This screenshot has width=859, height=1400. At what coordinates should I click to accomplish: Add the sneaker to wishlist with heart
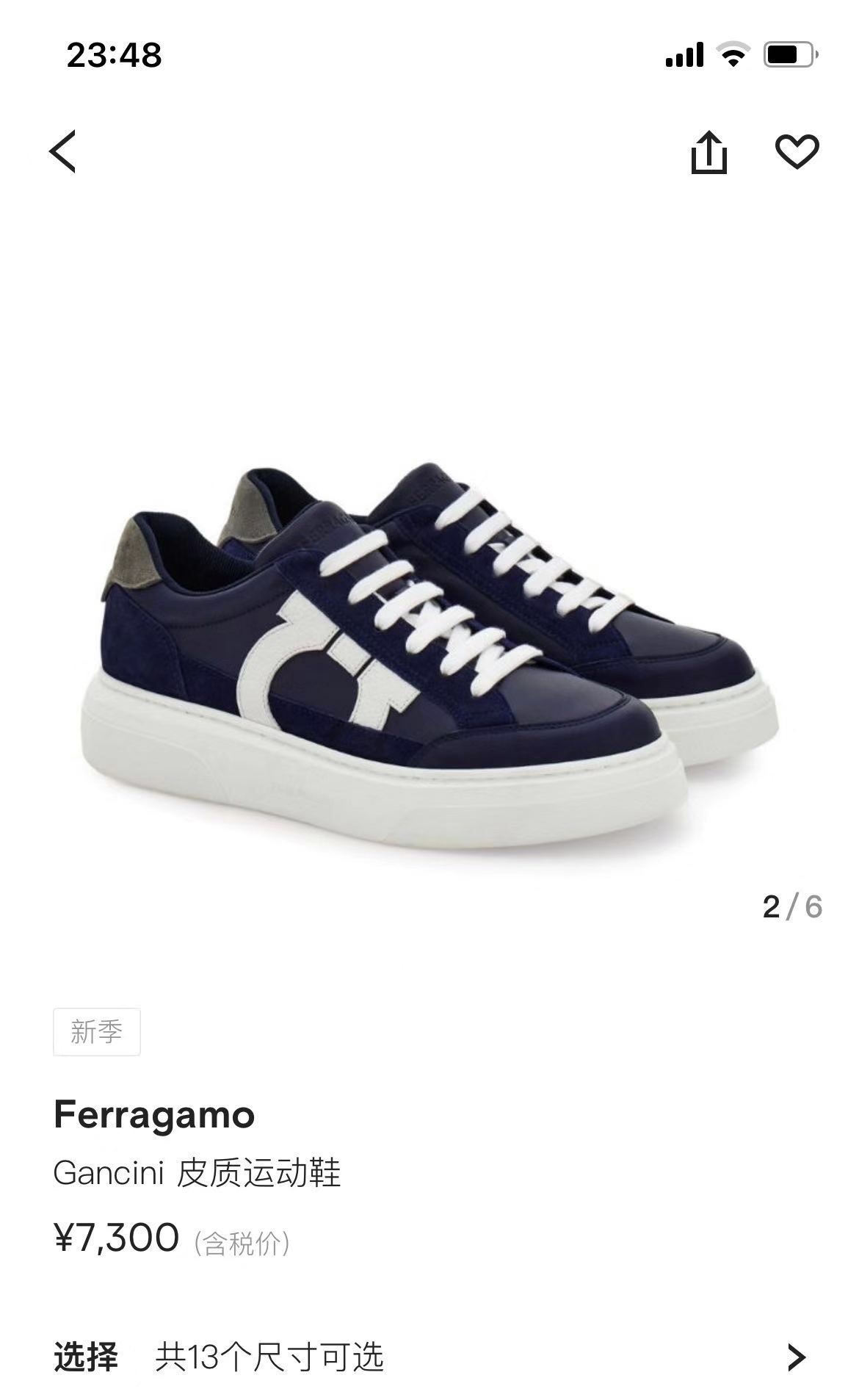(797, 152)
